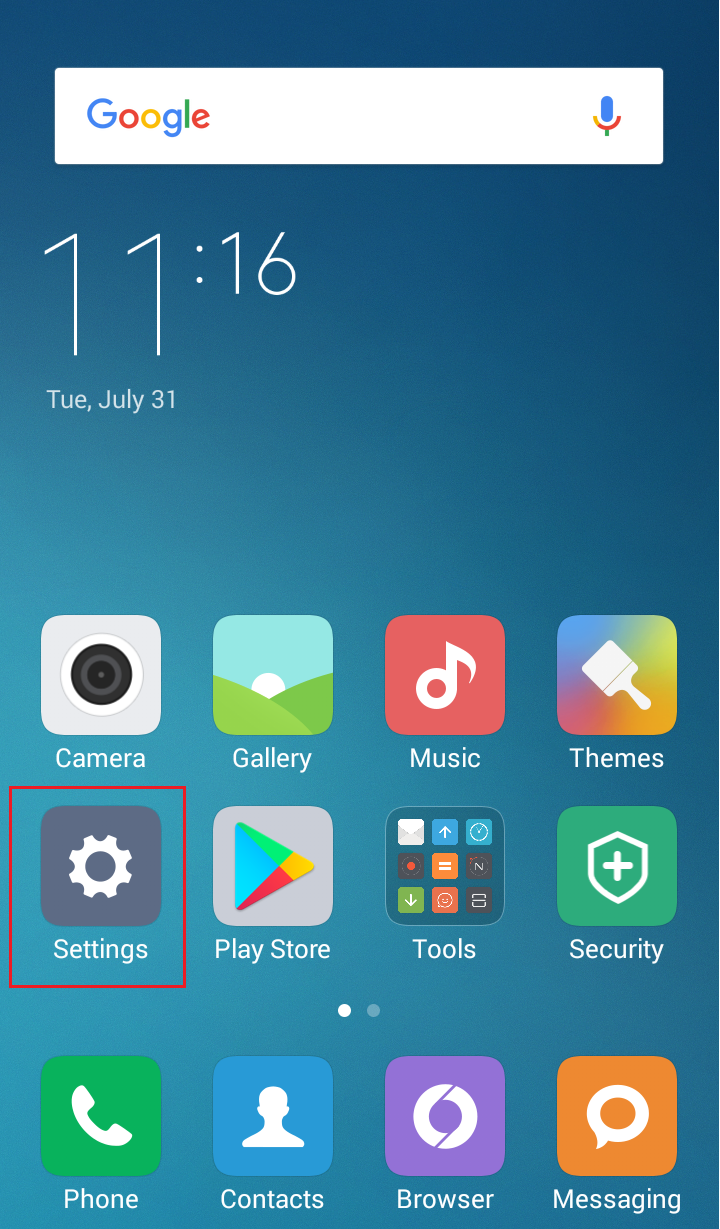
Task: Open Settings
Action: click(x=101, y=866)
